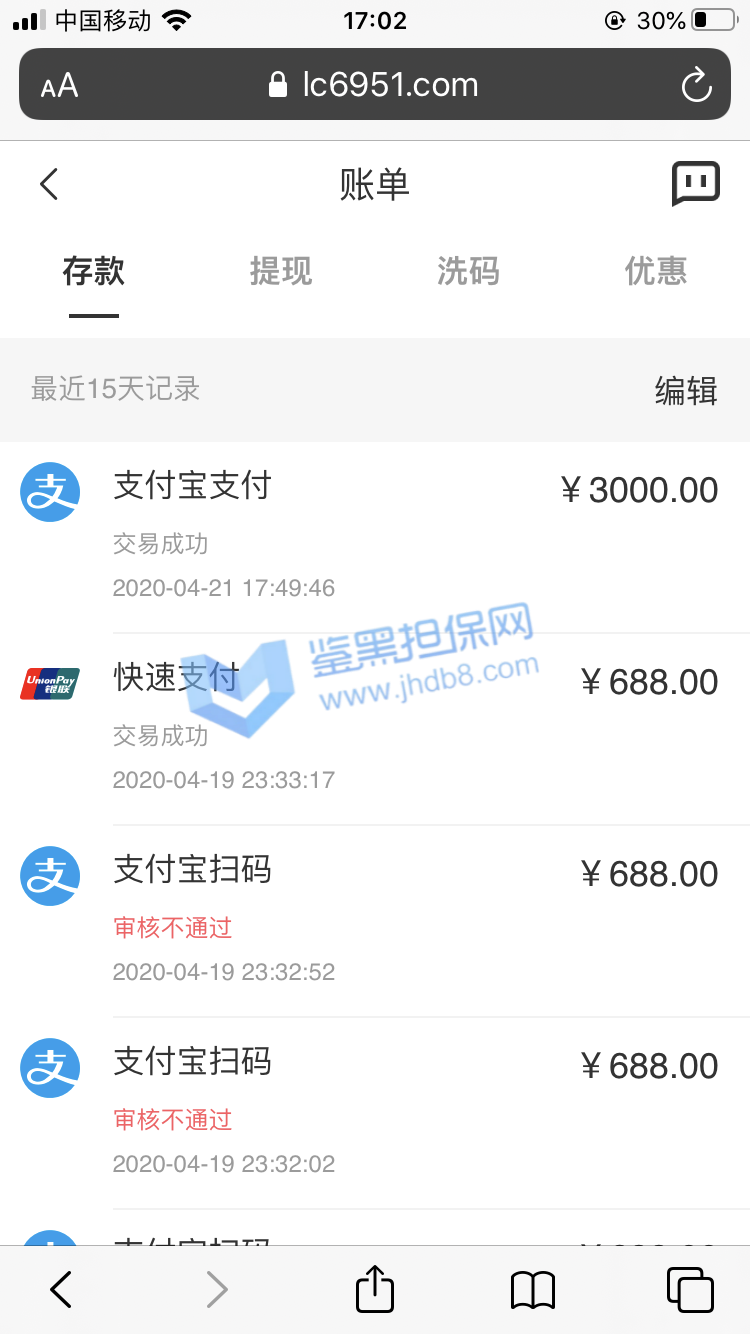This screenshot has height=1334, width=750.
Task: Go back from the 账单 page
Action: 49,184
